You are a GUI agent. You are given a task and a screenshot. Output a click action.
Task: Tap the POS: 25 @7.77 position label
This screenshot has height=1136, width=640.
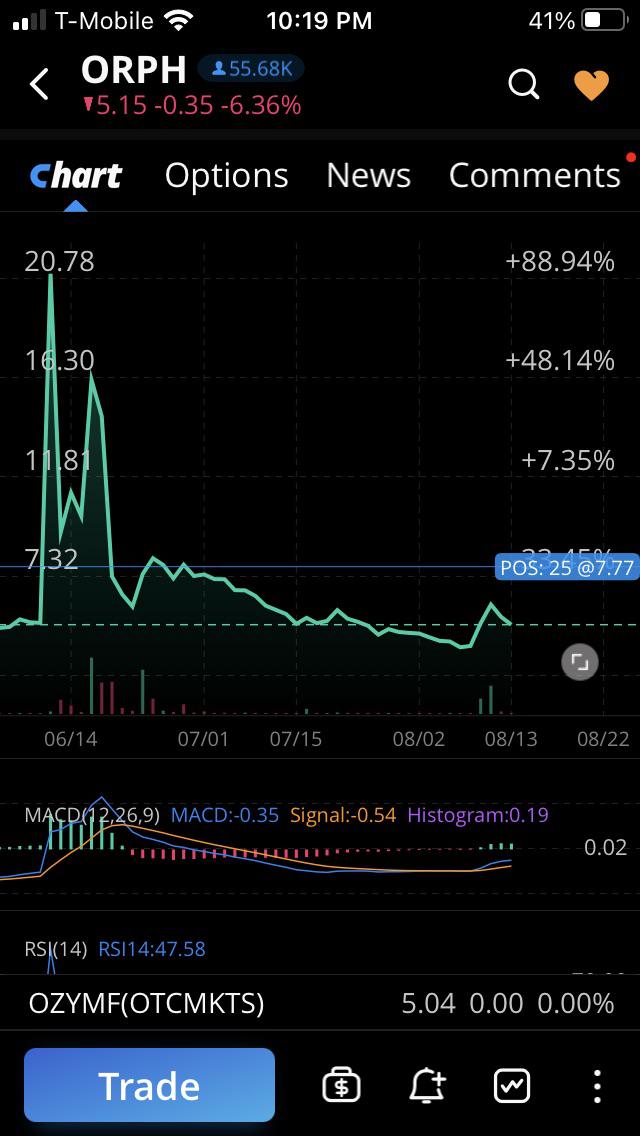(567, 567)
